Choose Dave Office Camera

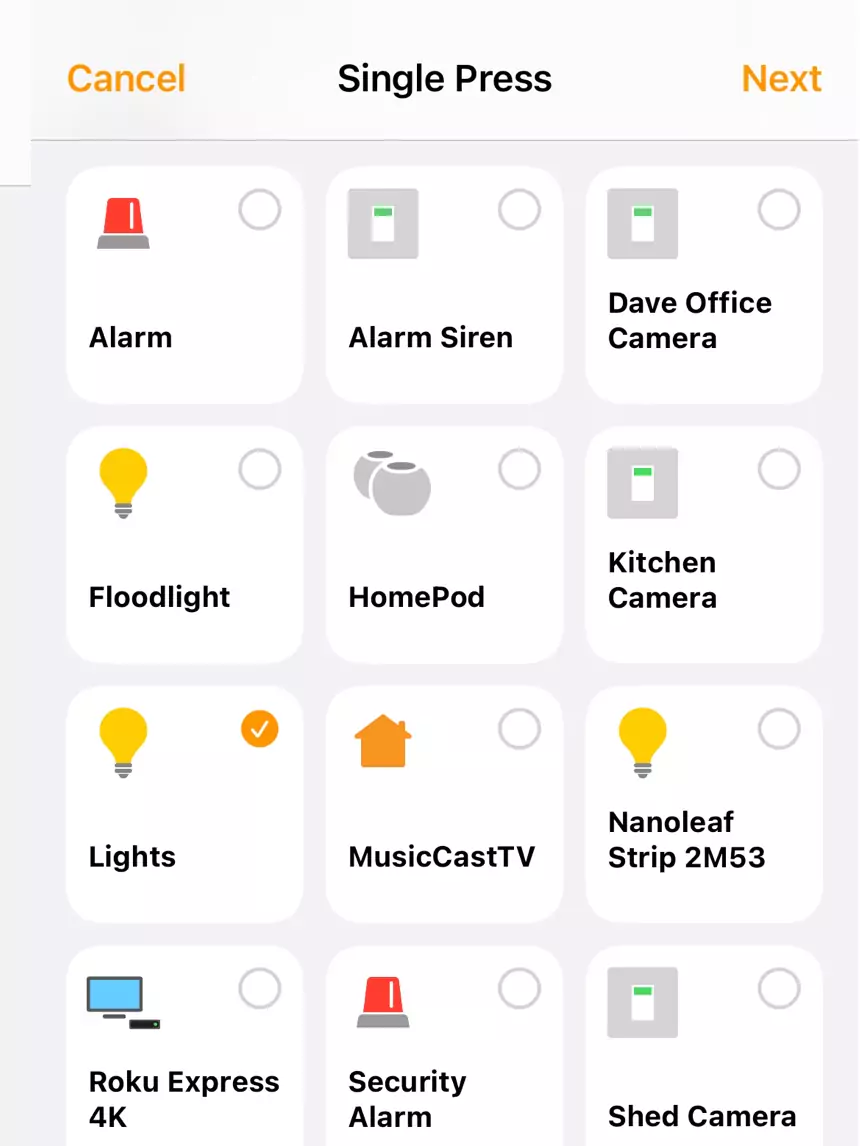(704, 285)
